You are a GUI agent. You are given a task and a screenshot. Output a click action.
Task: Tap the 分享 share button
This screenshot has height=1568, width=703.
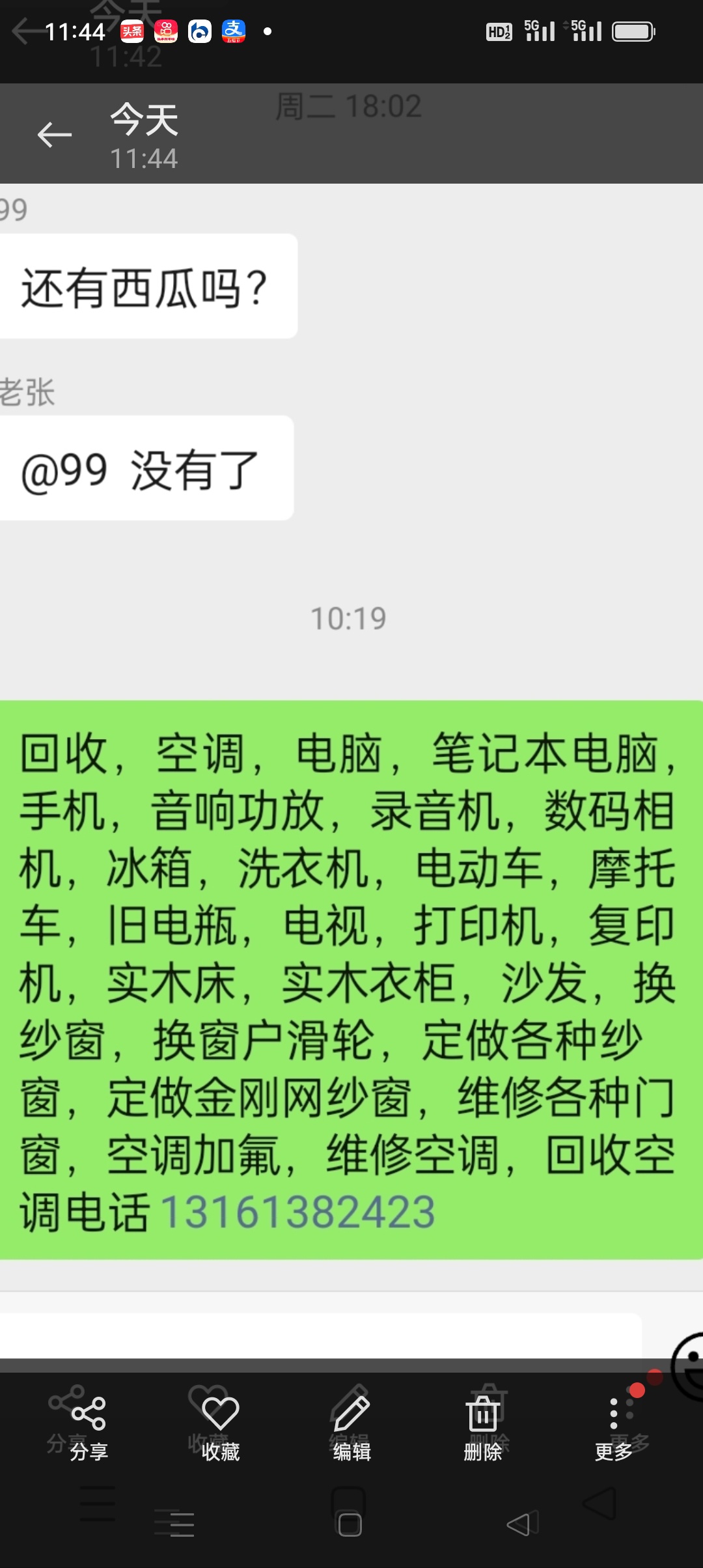[x=89, y=1427]
